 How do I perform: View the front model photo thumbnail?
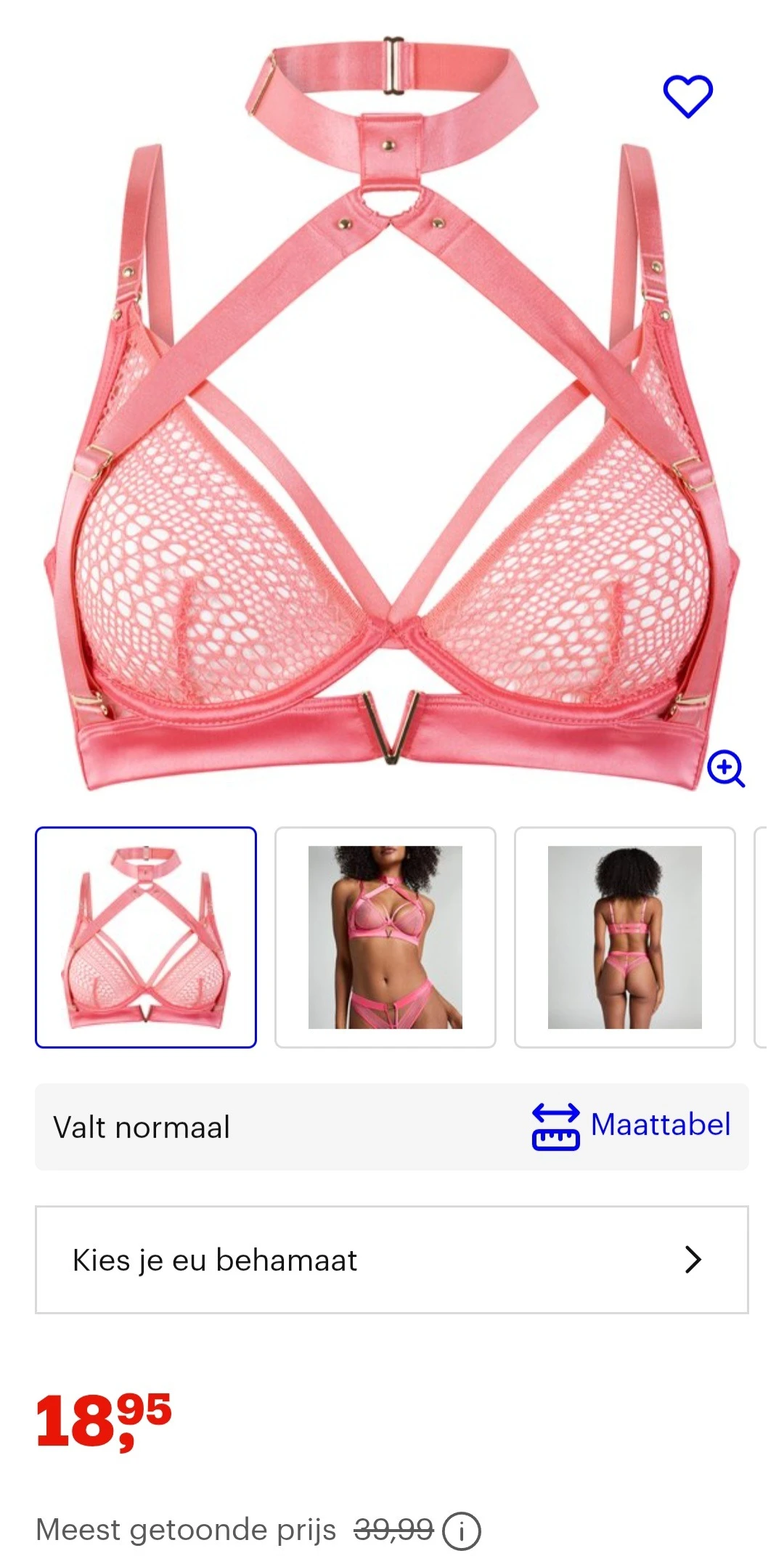point(385,937)
